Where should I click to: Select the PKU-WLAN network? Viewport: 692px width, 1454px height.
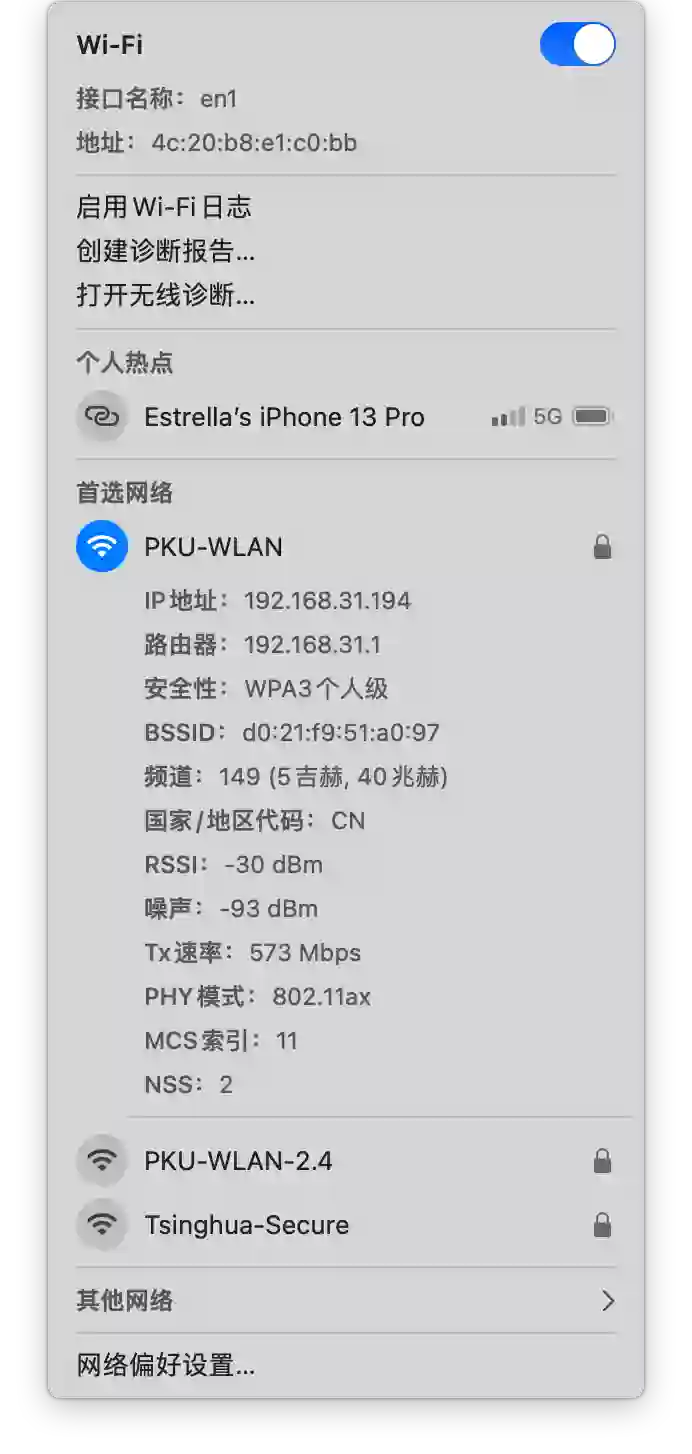coord(213,547)
